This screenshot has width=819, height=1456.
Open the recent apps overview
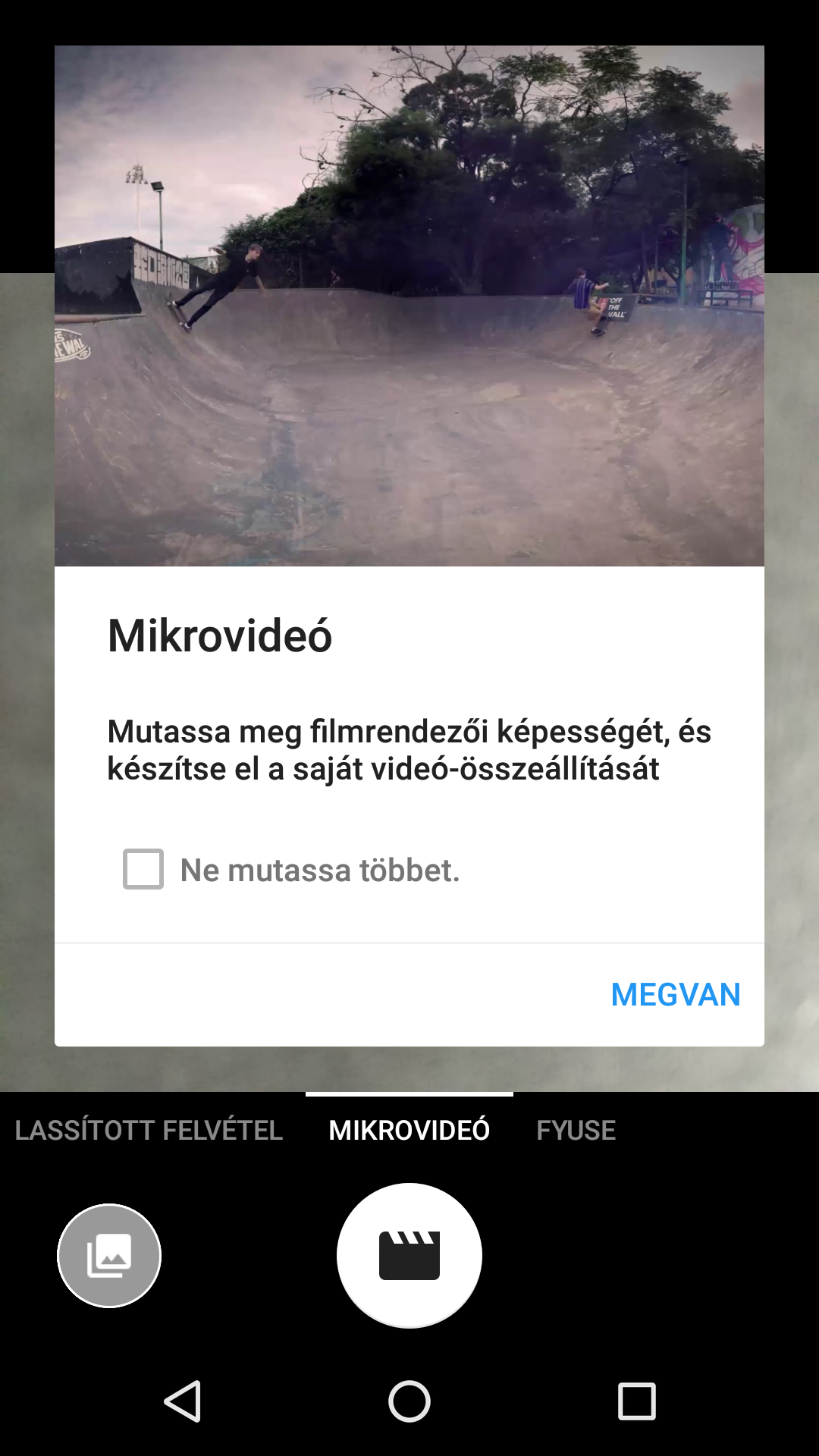point(636,1401)
